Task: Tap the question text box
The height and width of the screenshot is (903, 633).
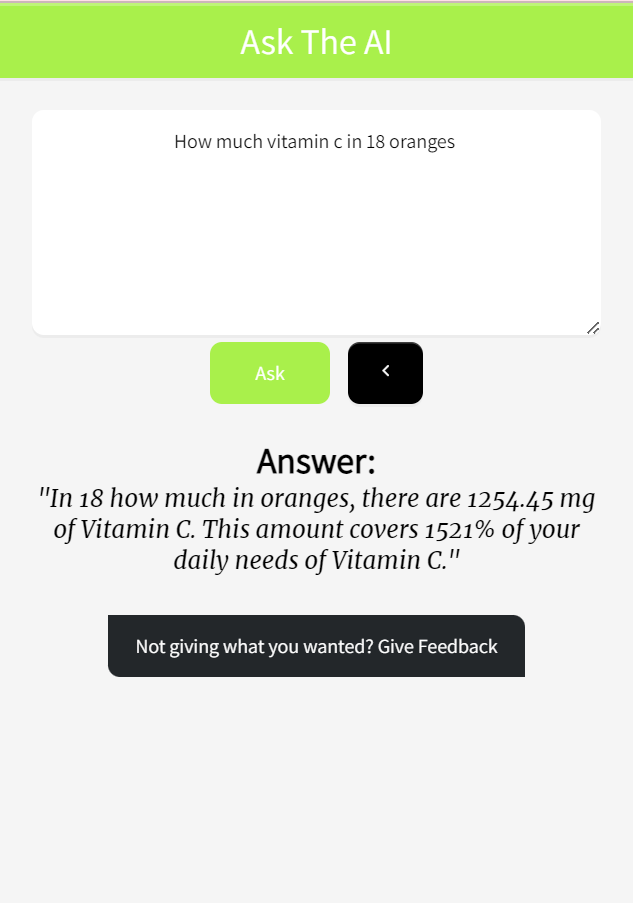Action: [x=316, y=222]
